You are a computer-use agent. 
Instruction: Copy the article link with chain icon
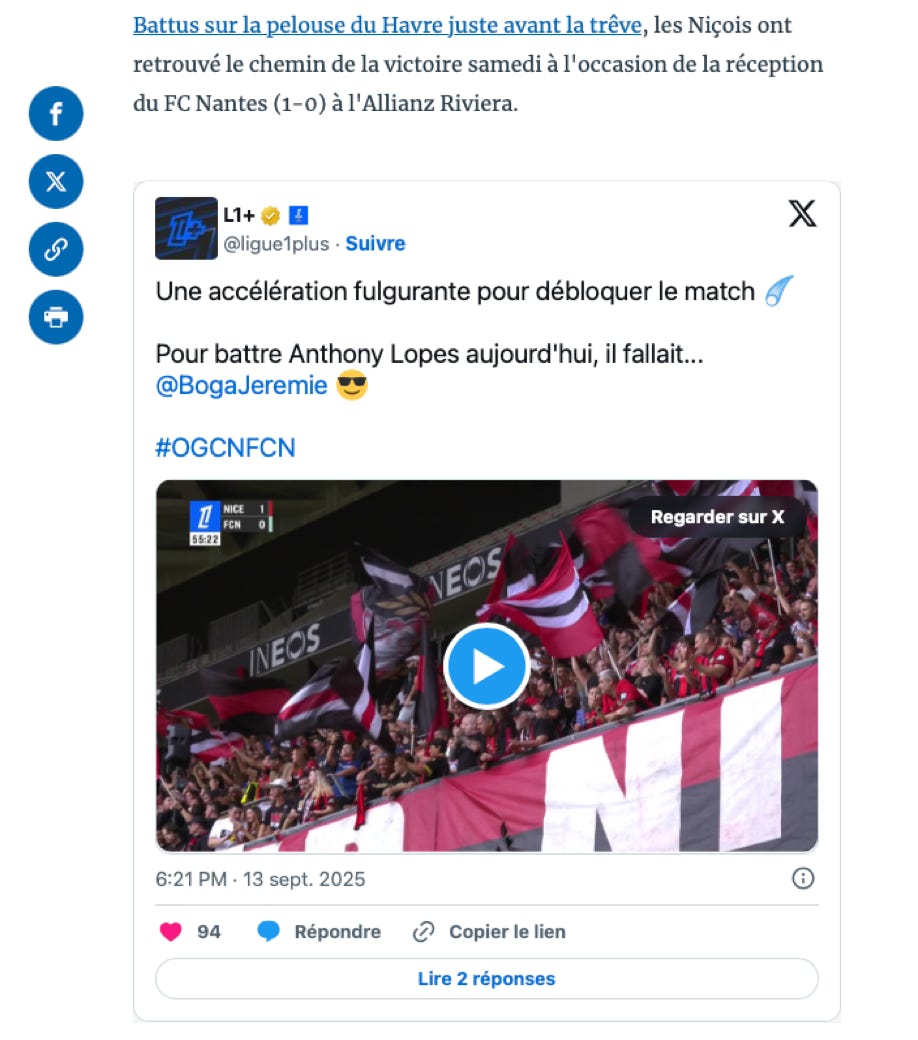tap(56, 250)
